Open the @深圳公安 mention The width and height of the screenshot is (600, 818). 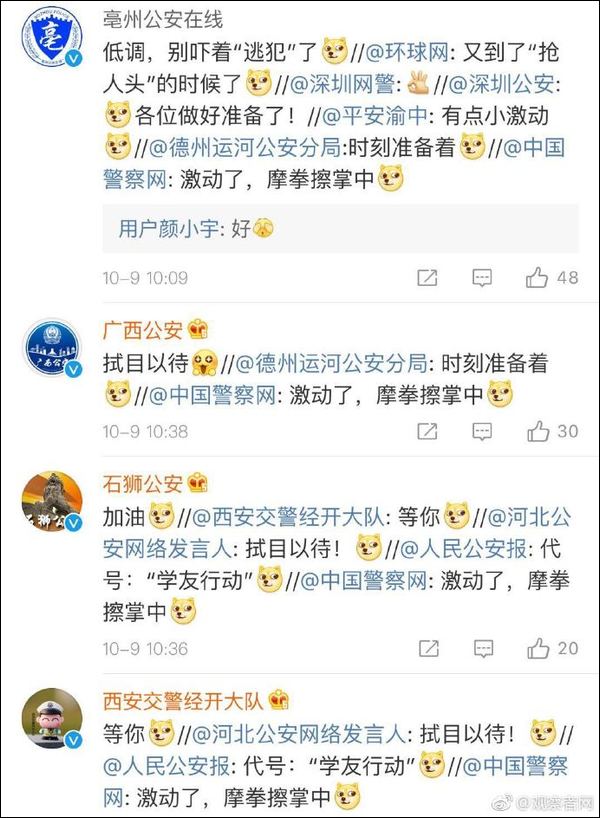tap(502, 85)
